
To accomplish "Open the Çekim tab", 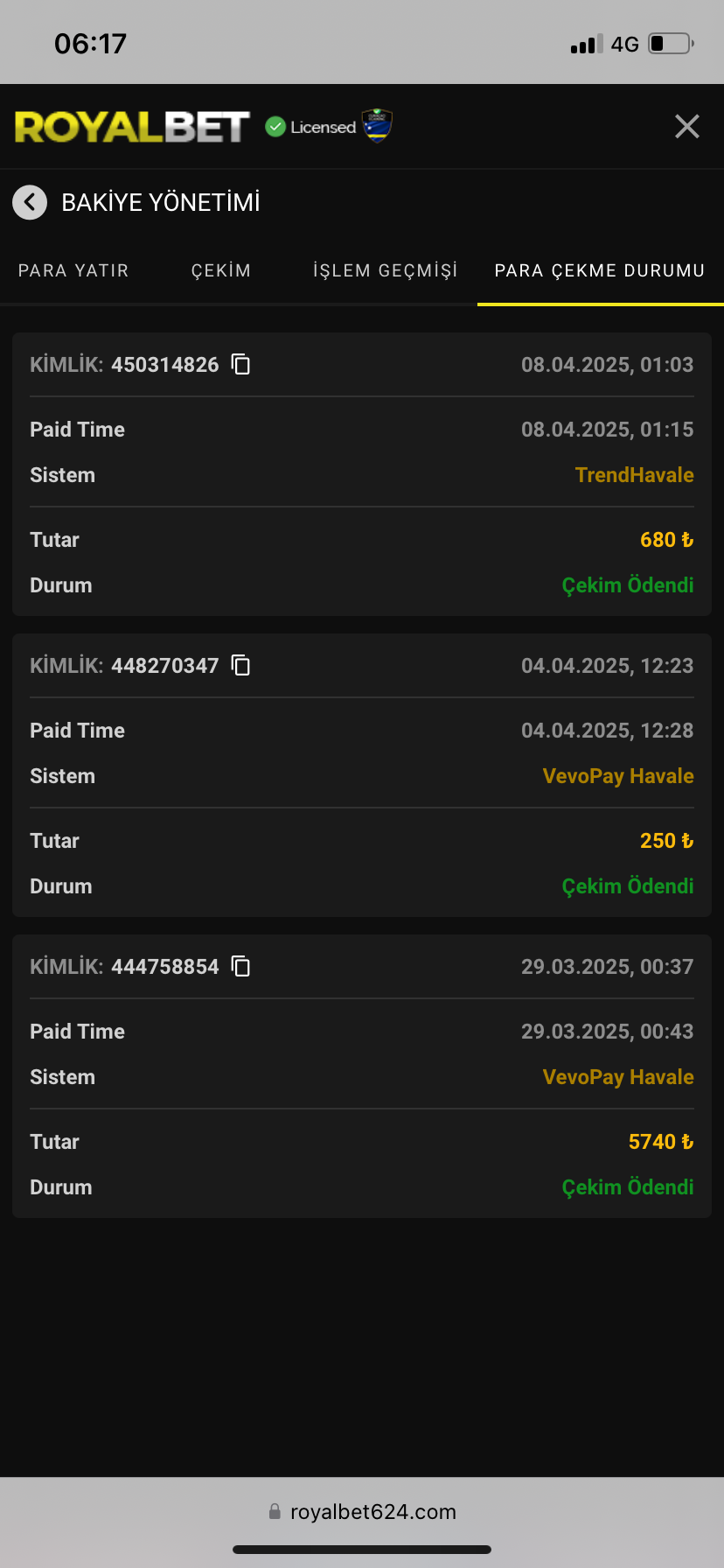I will 221,271.
